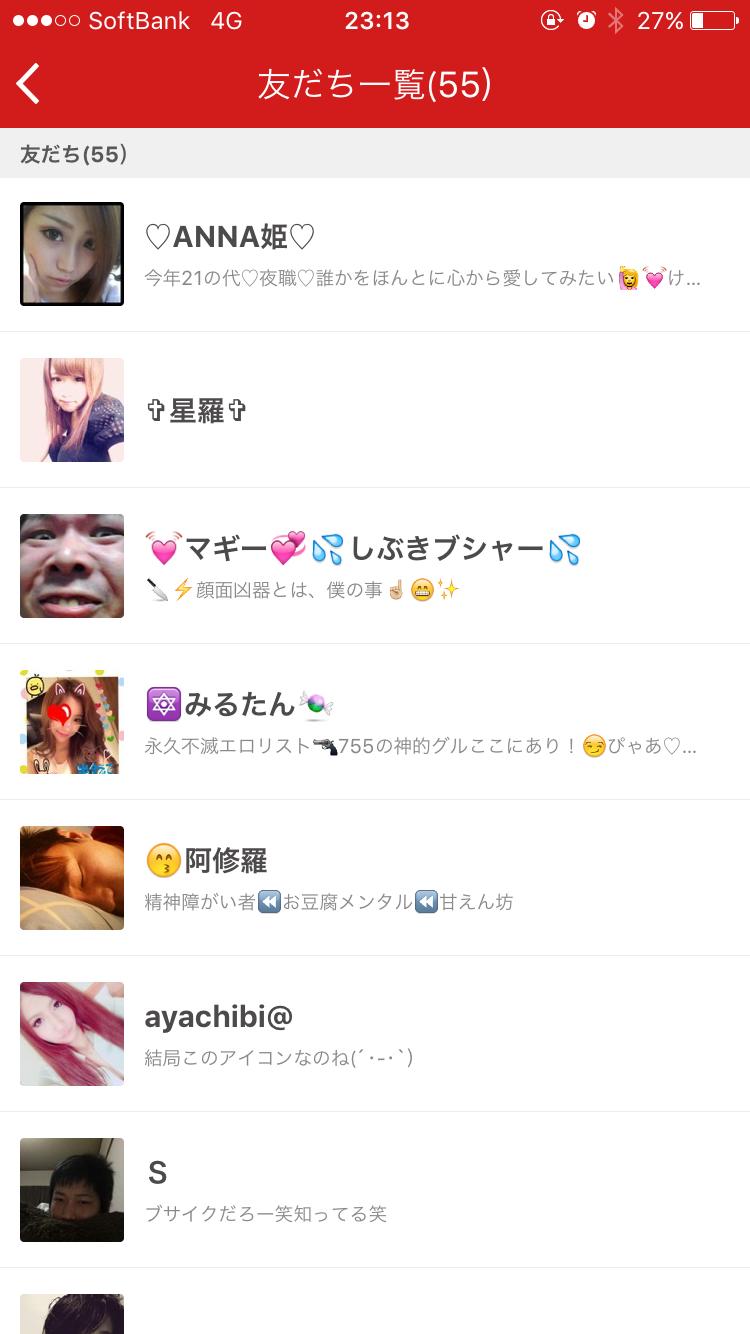Open friend S's dark profile picture
The image size is (750, 1334).
click(71, 1190)
